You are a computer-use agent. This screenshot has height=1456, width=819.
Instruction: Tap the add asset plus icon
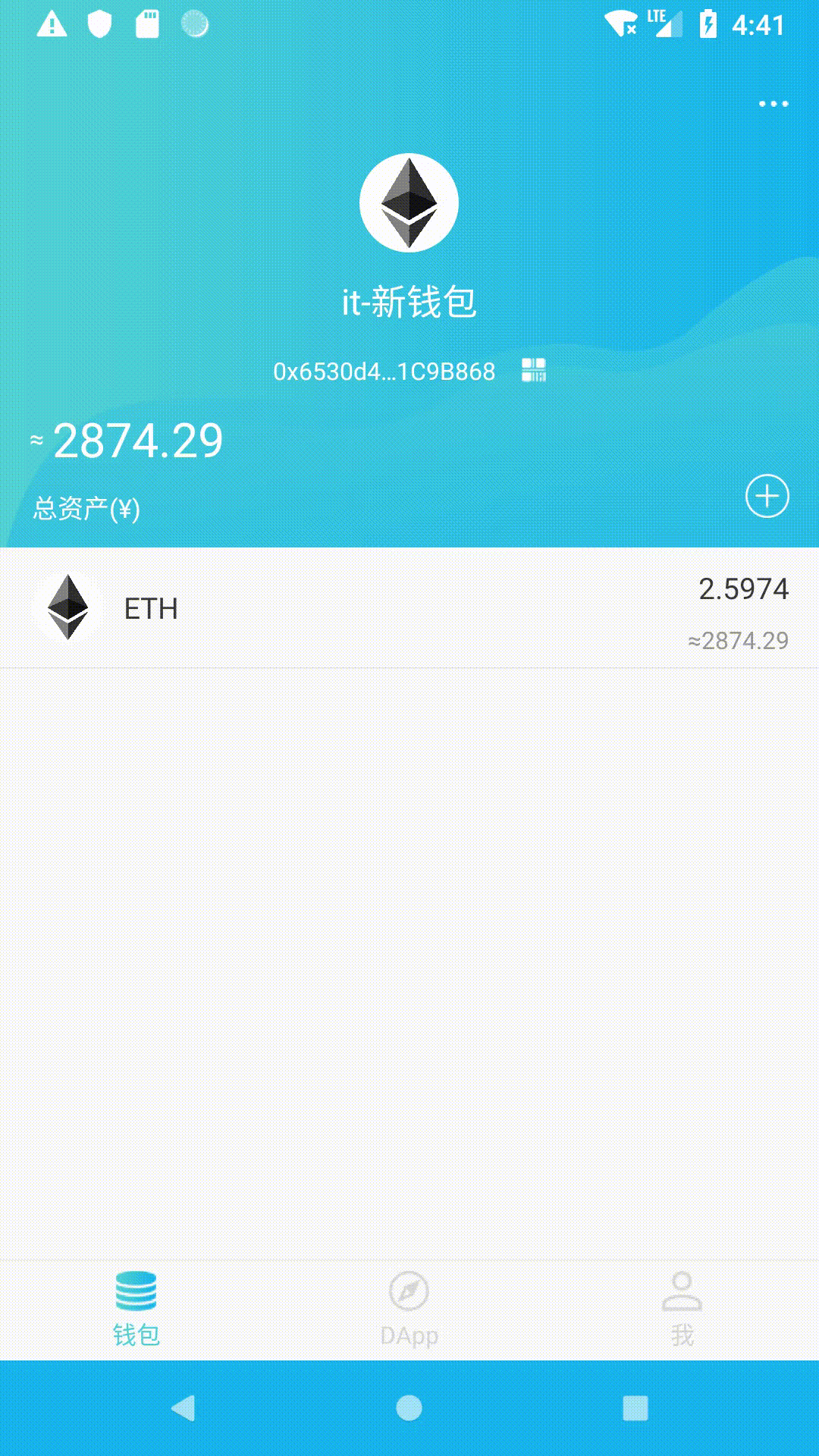(767, 497)
